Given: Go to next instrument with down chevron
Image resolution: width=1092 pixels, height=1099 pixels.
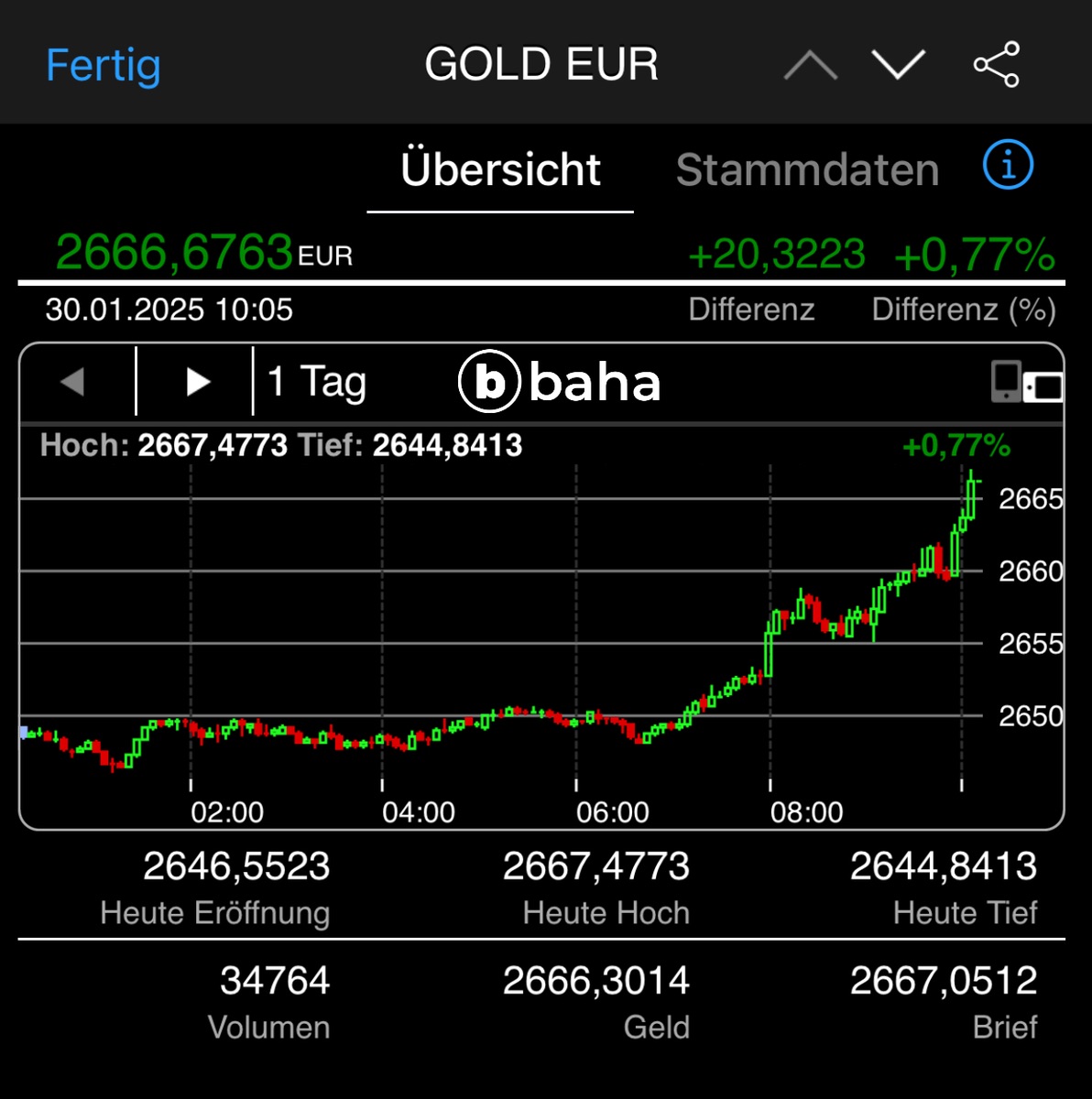Looking at the screenshot, I should [898, 66].
